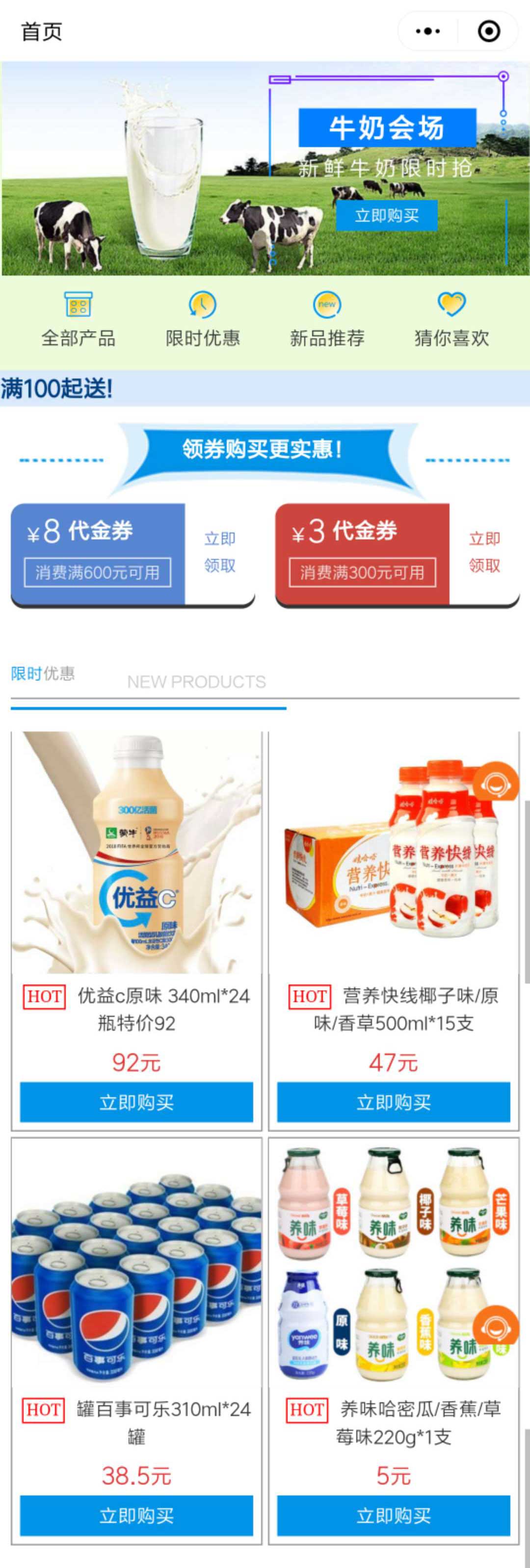Viewport: 530px width, 1568px height.
Task: Open the 优益c原味 product image
Action: point(136,852)
